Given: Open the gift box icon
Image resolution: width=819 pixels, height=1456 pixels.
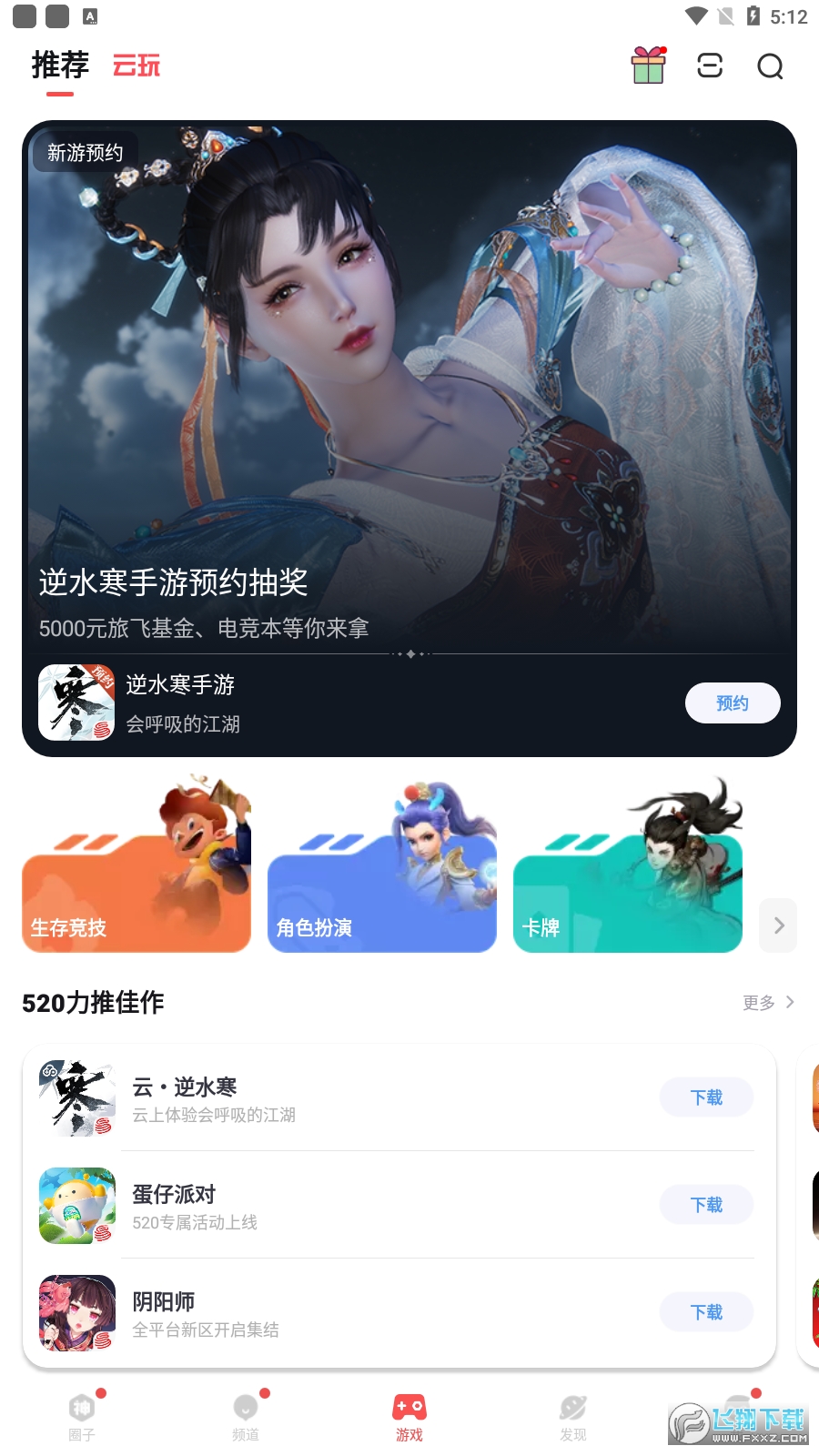Looking at the screenshot, I should (x=648, y=66).
